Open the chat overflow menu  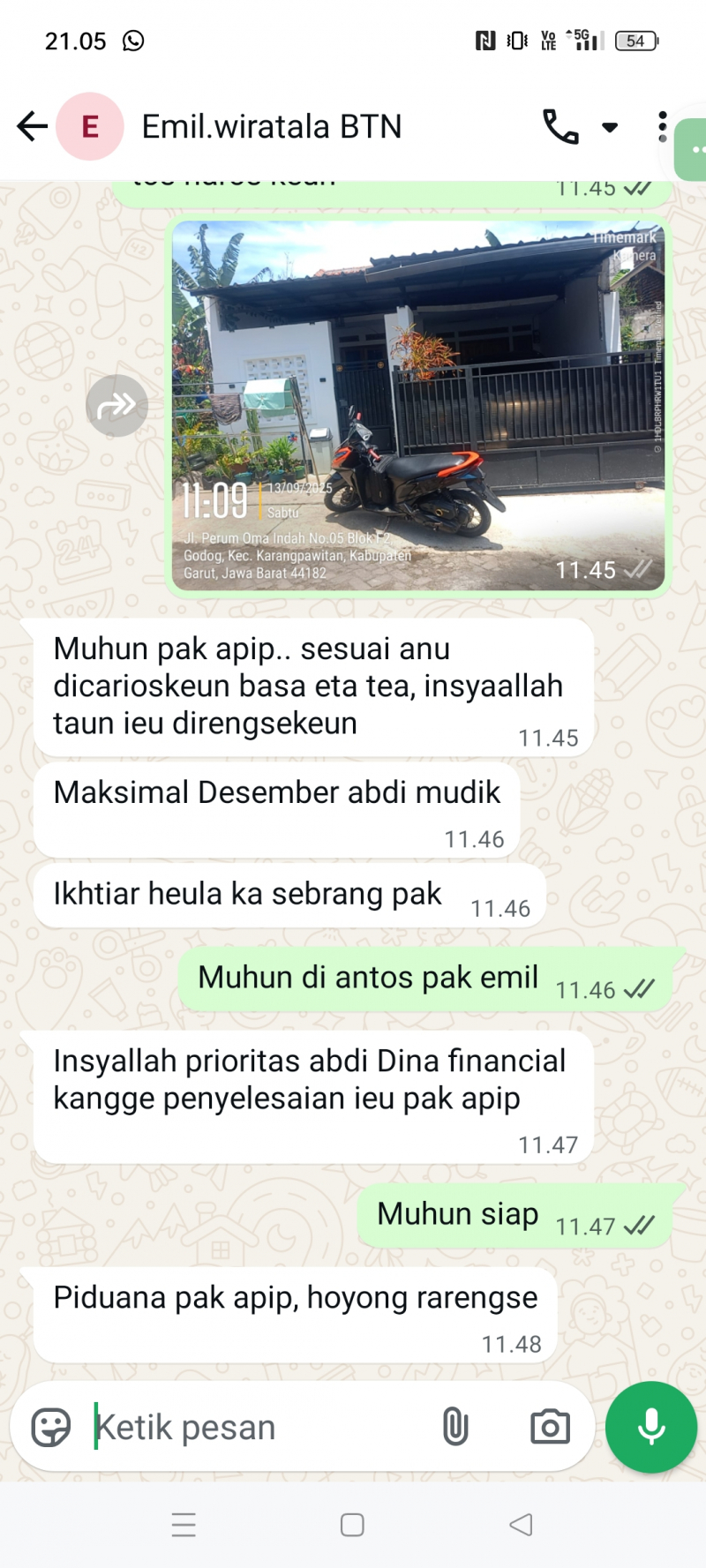(662, 127)
